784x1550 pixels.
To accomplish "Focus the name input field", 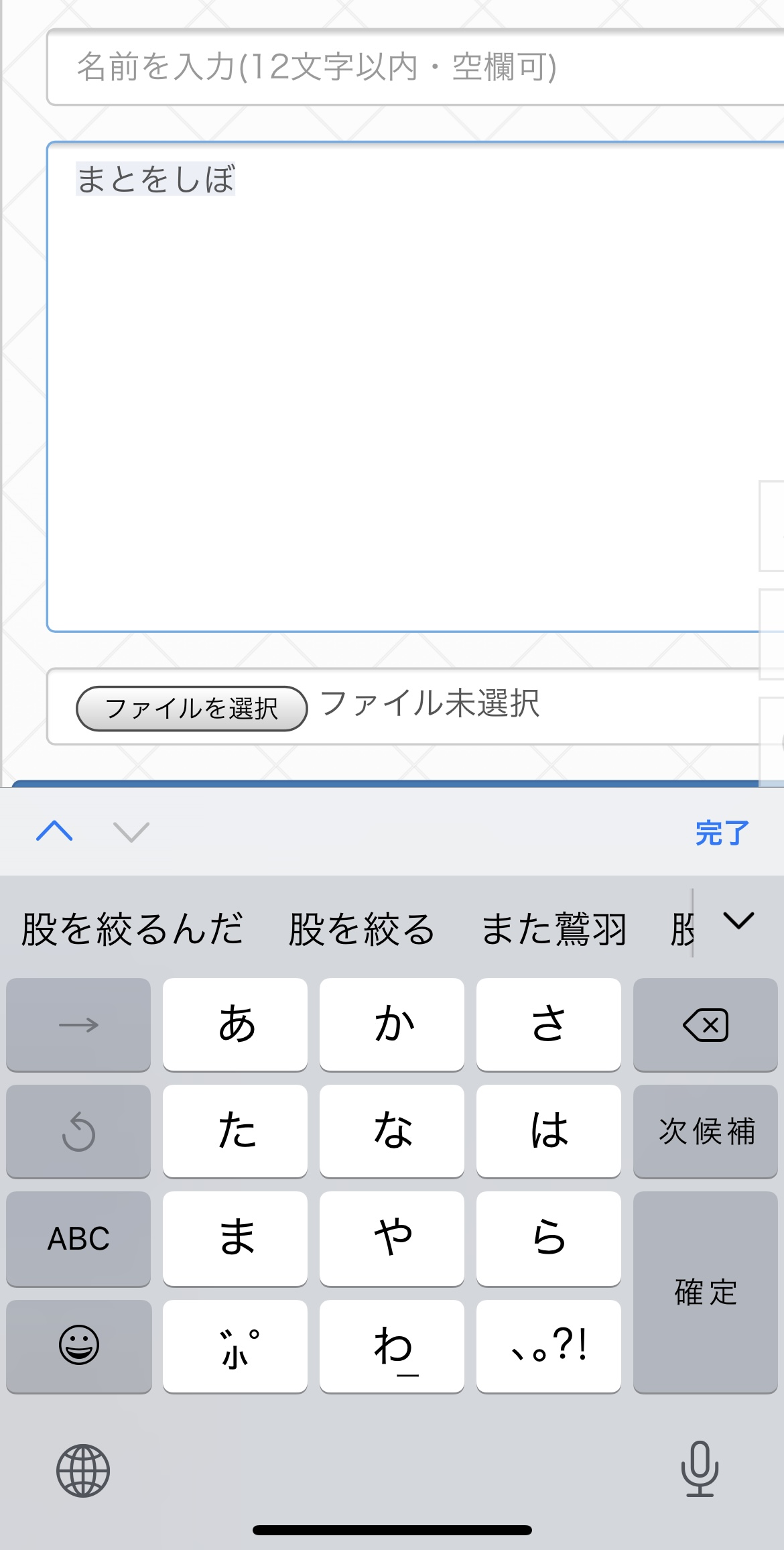I will (x=415, y=67).
